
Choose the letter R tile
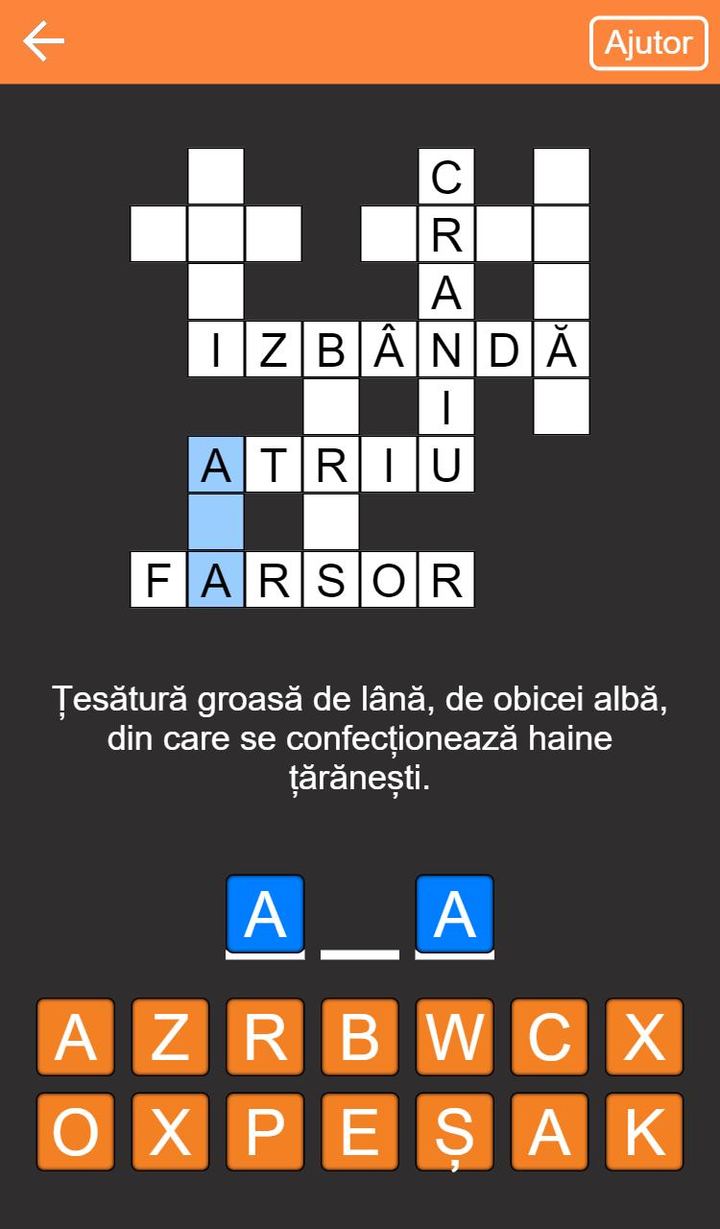point(265,1037)
